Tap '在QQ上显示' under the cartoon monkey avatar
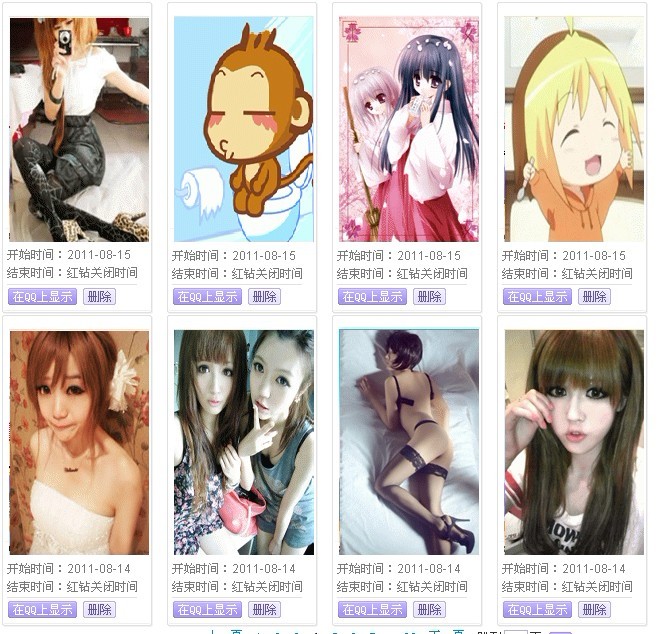 click(207, 296)
